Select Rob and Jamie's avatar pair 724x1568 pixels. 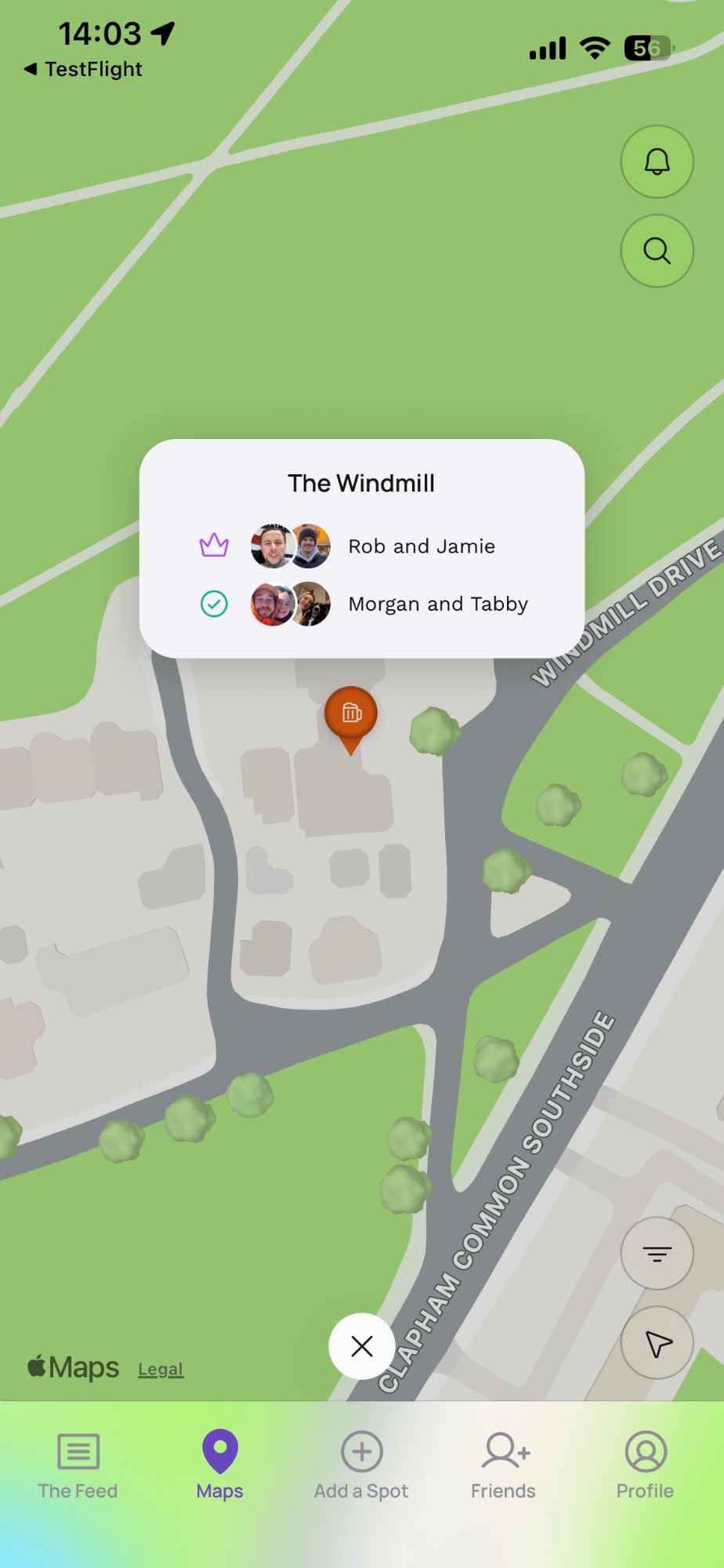coord(290,546)
